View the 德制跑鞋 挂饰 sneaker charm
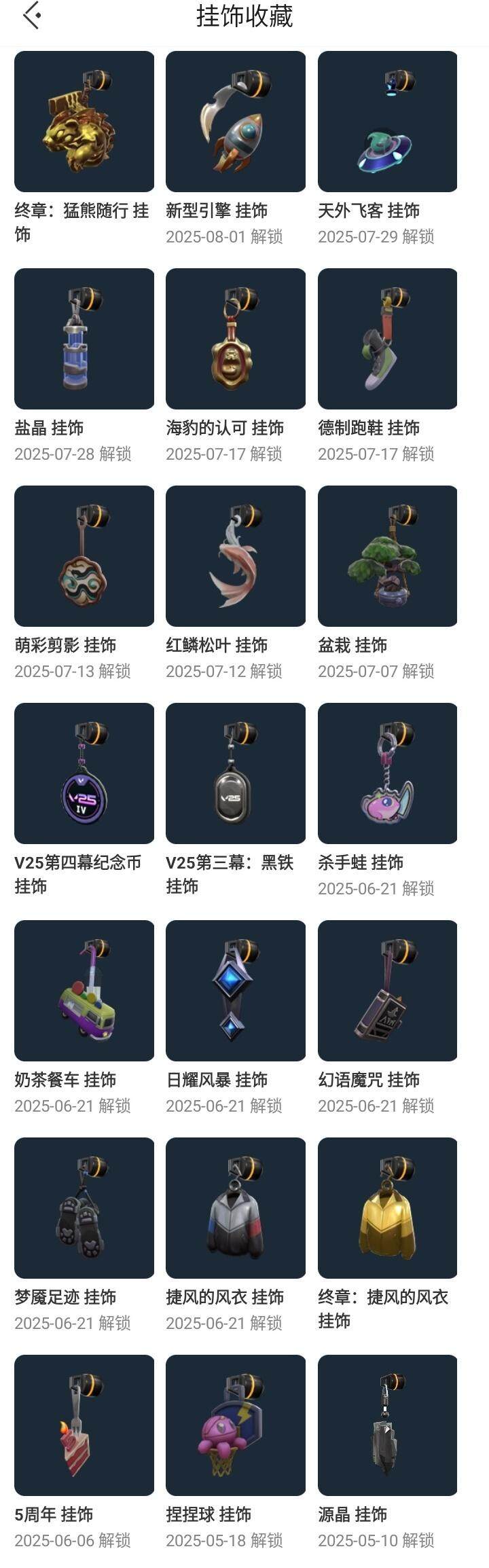489x1568 pixels. [x=387, y=339]
